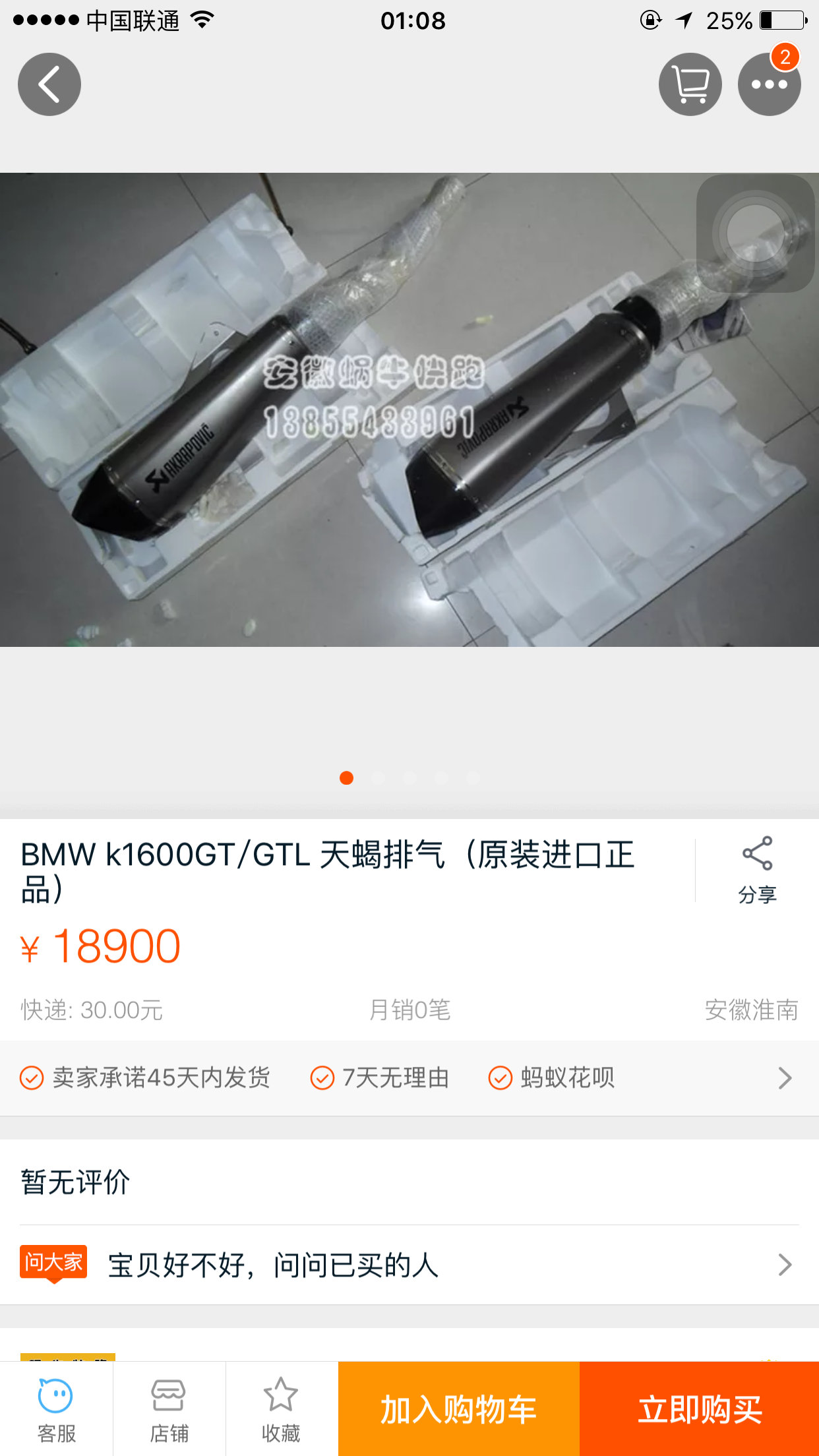
Task: Tap 加入购物车 to add to cart
Action: (459, 1410)
